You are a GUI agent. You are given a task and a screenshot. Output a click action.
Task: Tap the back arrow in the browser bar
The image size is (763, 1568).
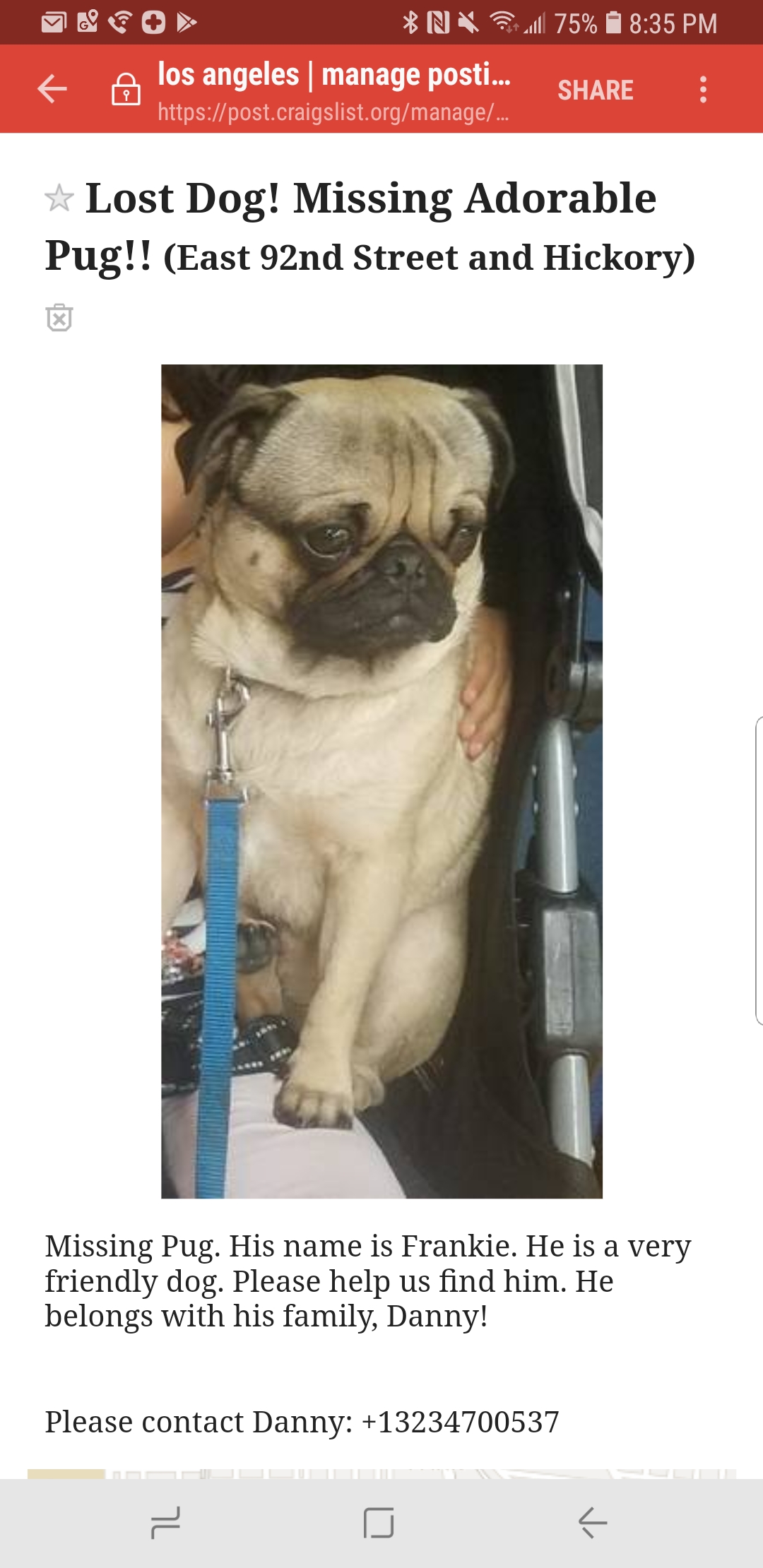coord(52,89)
